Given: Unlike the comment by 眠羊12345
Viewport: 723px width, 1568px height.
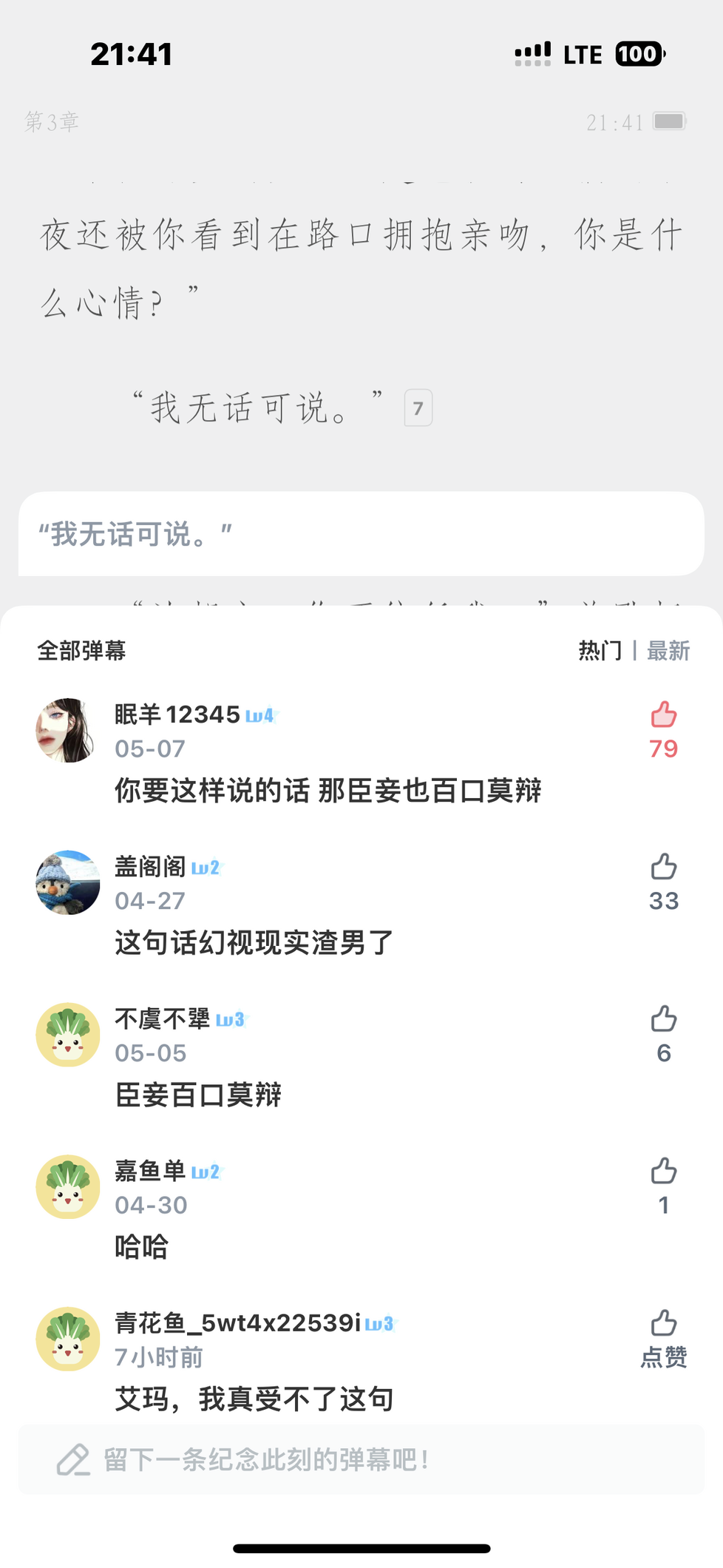Looking at the screenshot, I should [x=663, y=716].
